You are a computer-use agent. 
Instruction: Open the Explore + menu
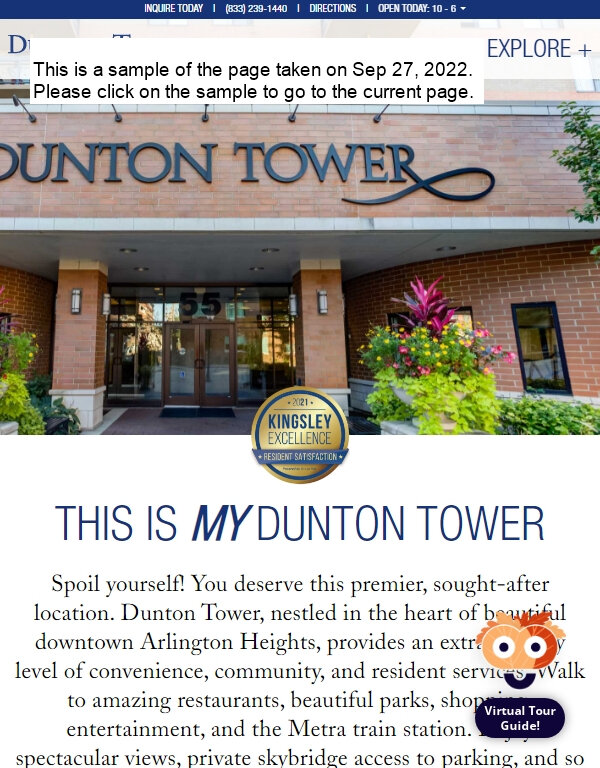click(538, 48)
